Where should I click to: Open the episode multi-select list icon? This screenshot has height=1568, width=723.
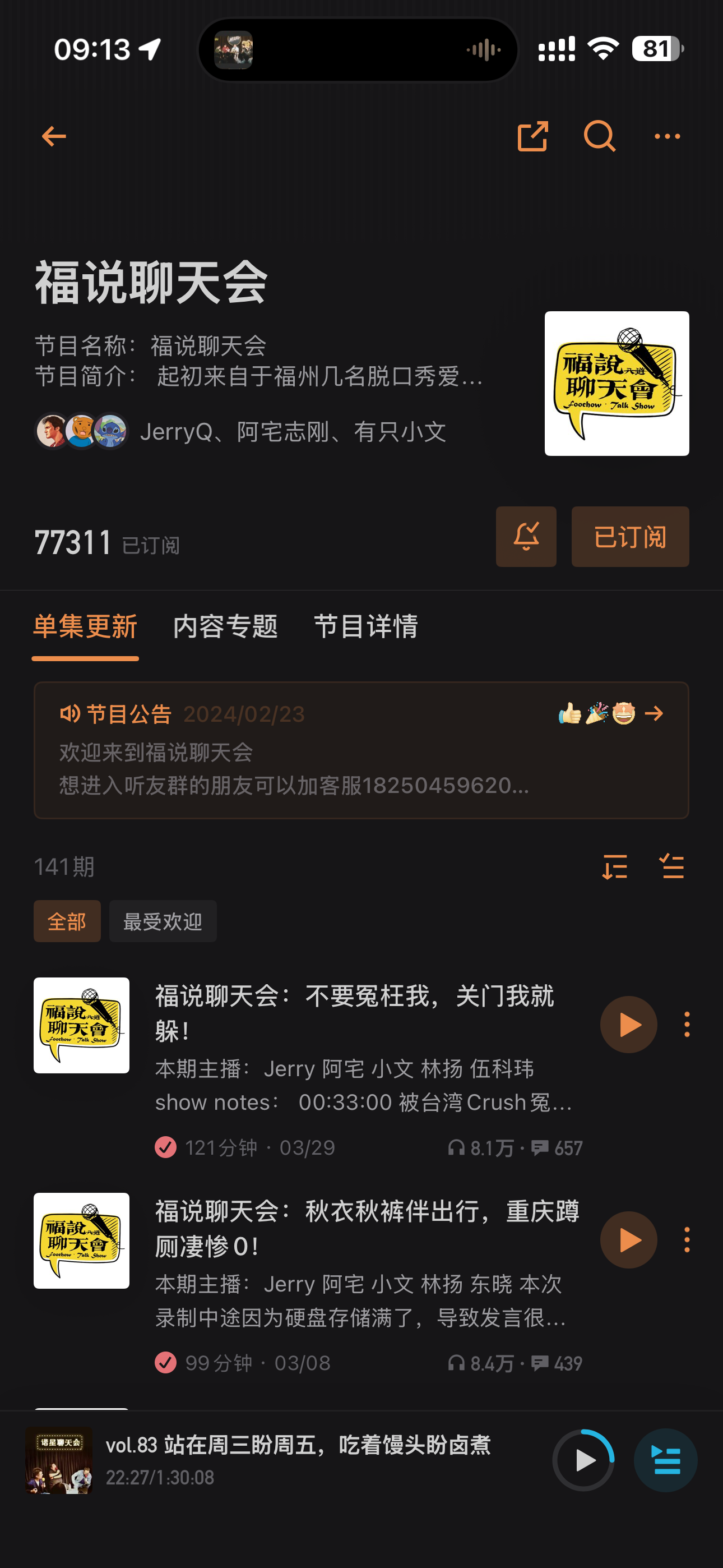click(673, 866)
